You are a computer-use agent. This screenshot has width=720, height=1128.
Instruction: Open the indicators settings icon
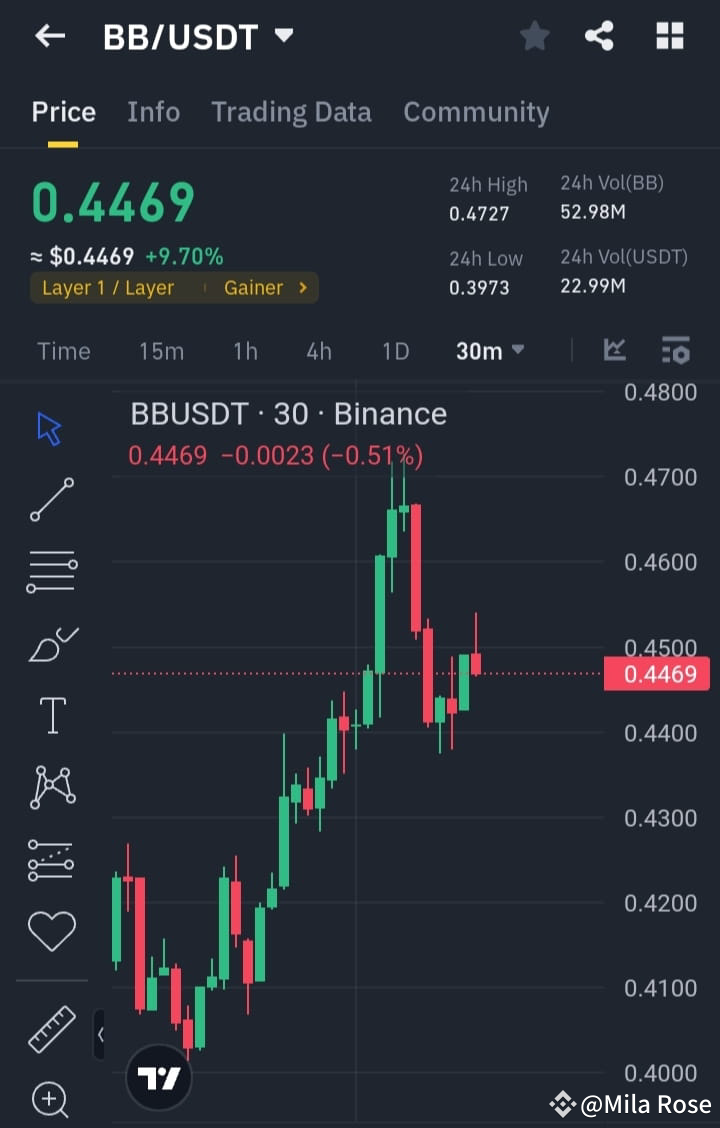click(x=675, y=351)
